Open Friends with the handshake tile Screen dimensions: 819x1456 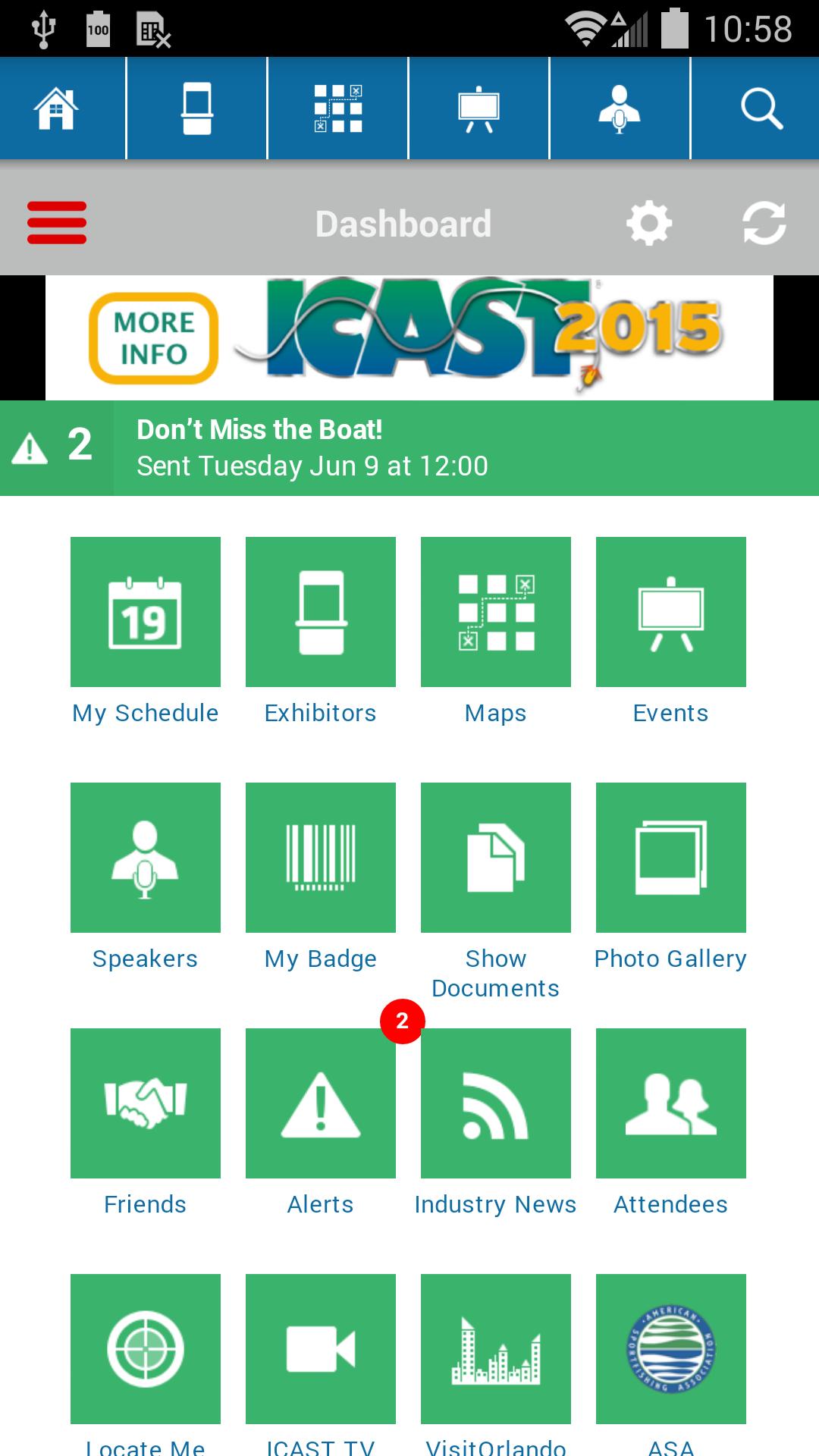[145, 1103]
